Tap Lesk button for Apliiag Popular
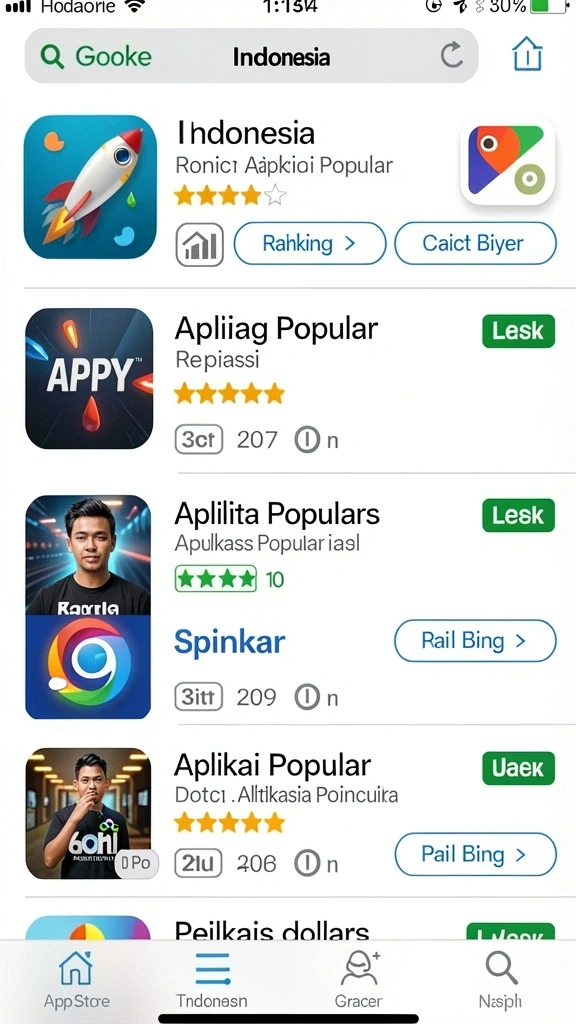This screenshot has height=1024, width=576. coord(519,331)
